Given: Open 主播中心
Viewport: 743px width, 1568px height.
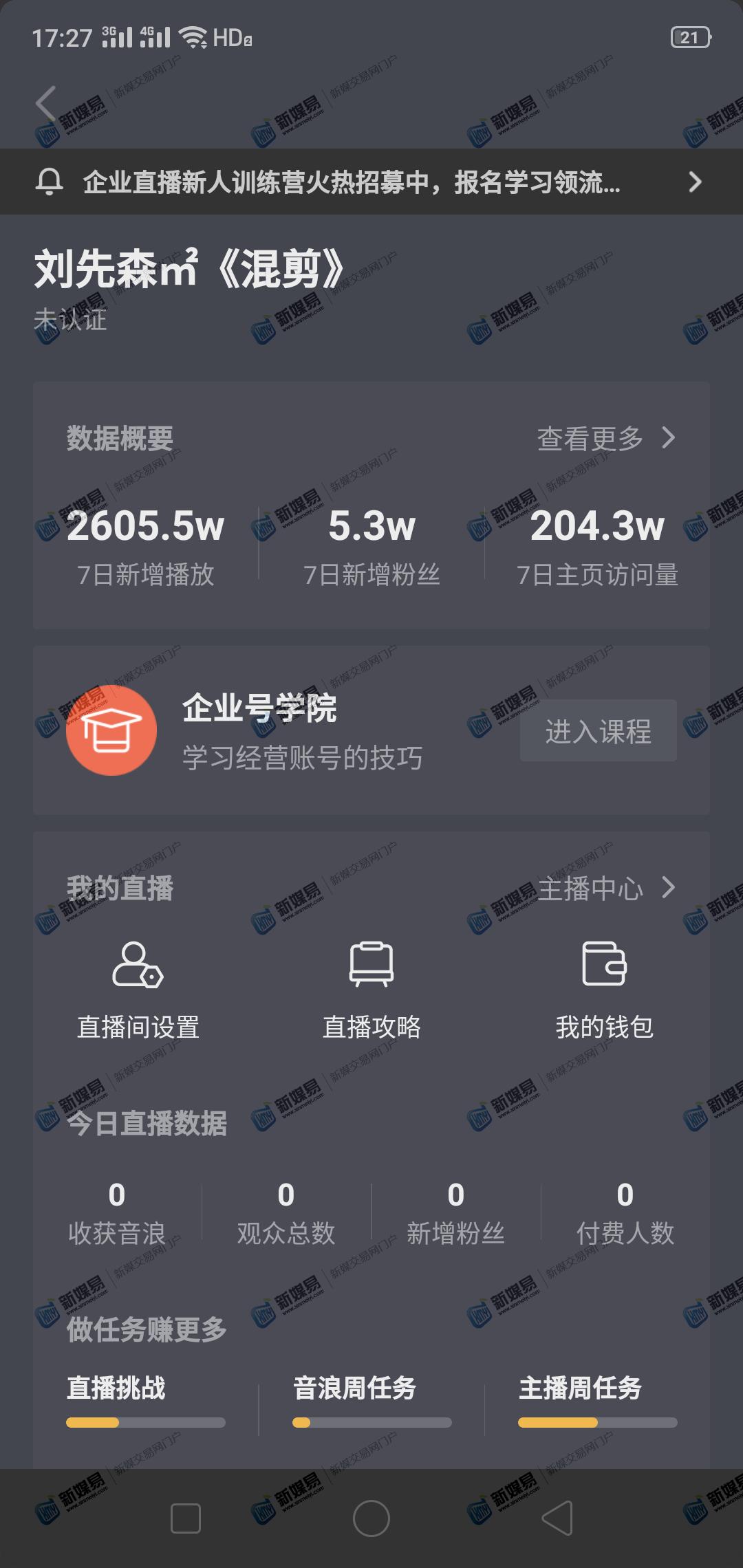Looking at the screenshot, I should 605,889.
